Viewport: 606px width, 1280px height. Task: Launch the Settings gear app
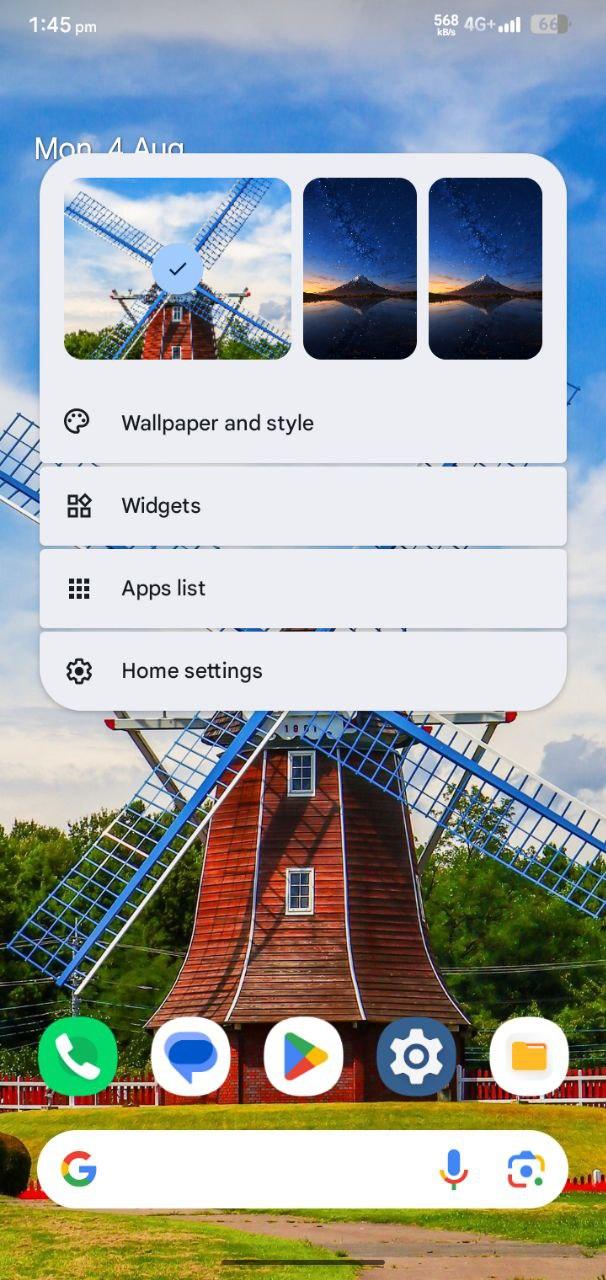[x=417, y=1056]
